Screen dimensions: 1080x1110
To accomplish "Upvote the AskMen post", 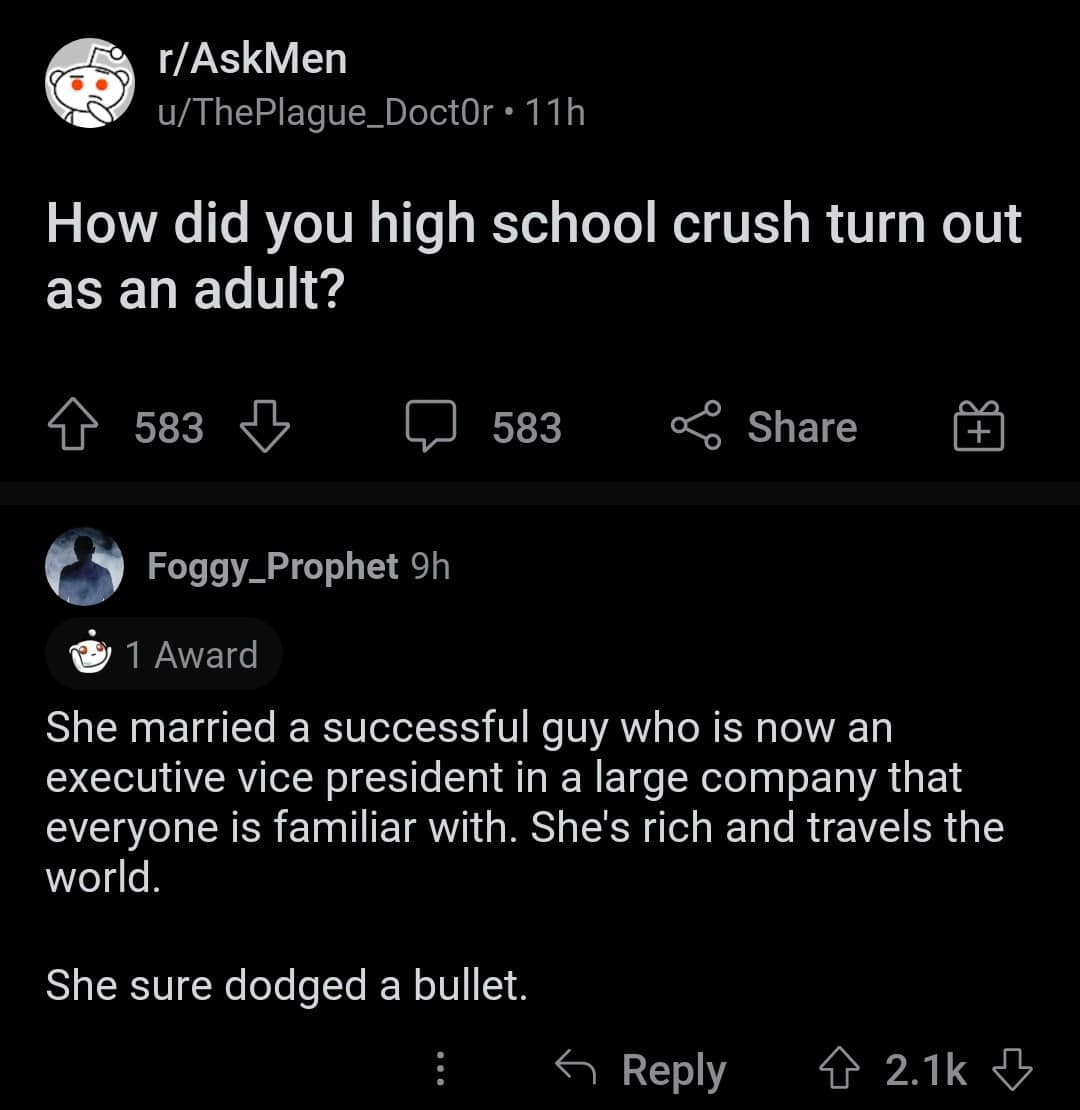I will point(75,426).
